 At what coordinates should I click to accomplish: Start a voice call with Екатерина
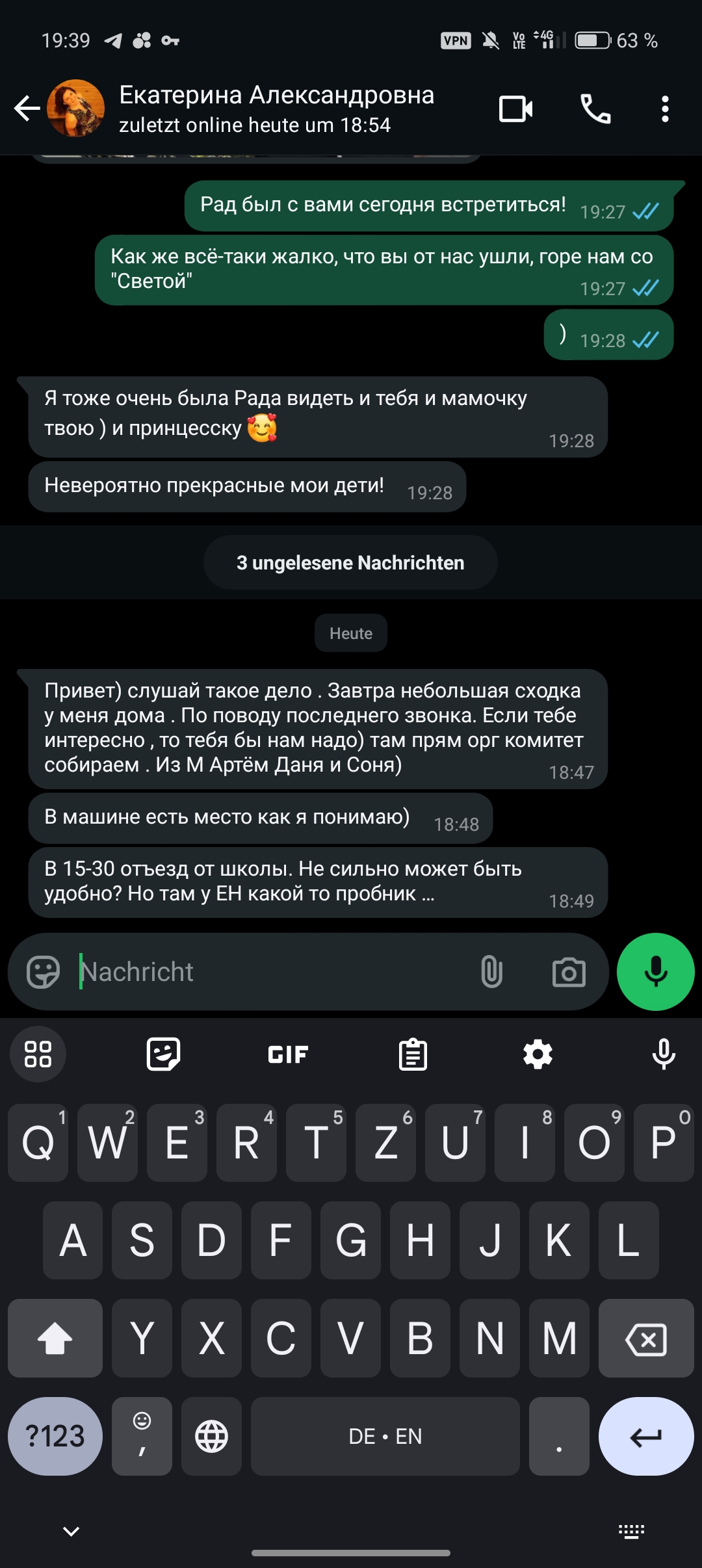595,109
